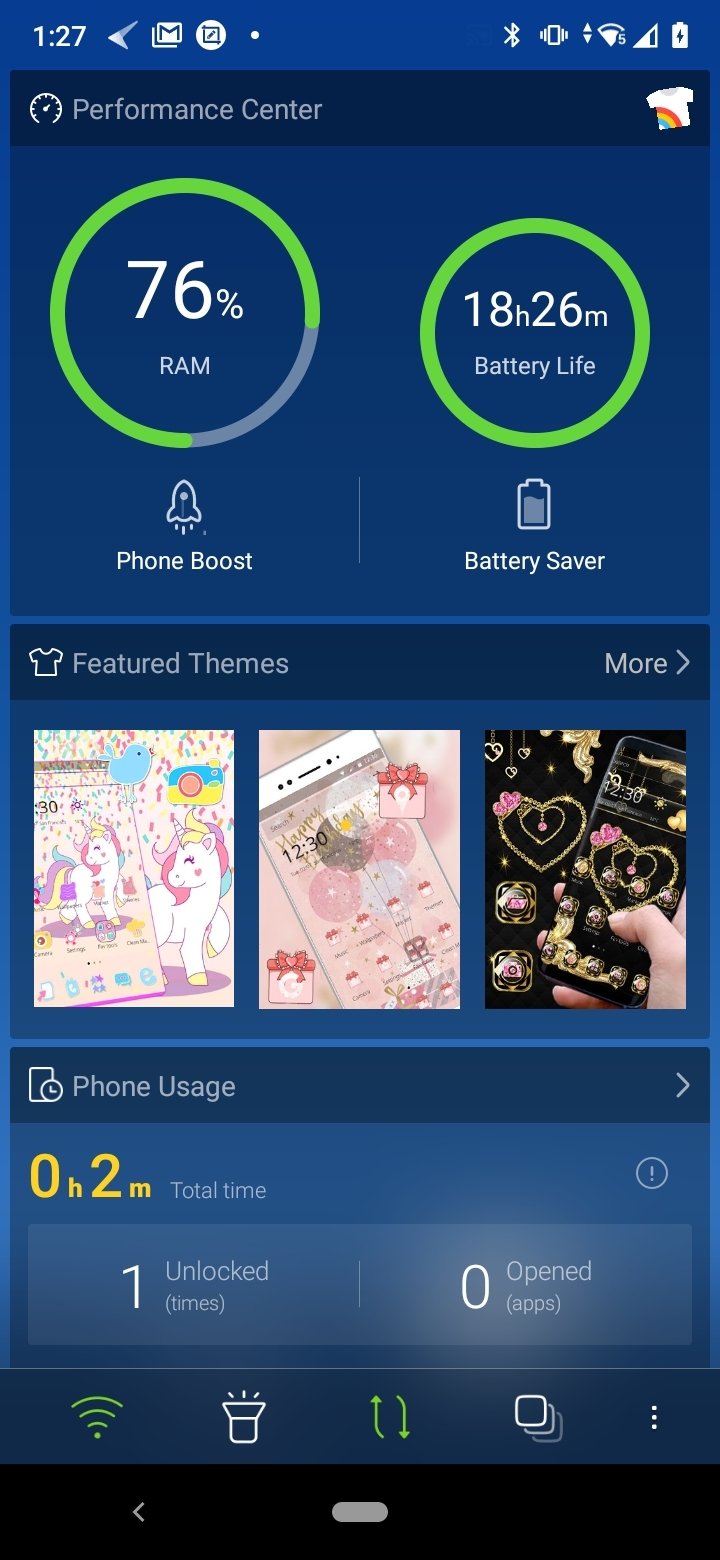Start Phone Boost

(x=184, y=526)
